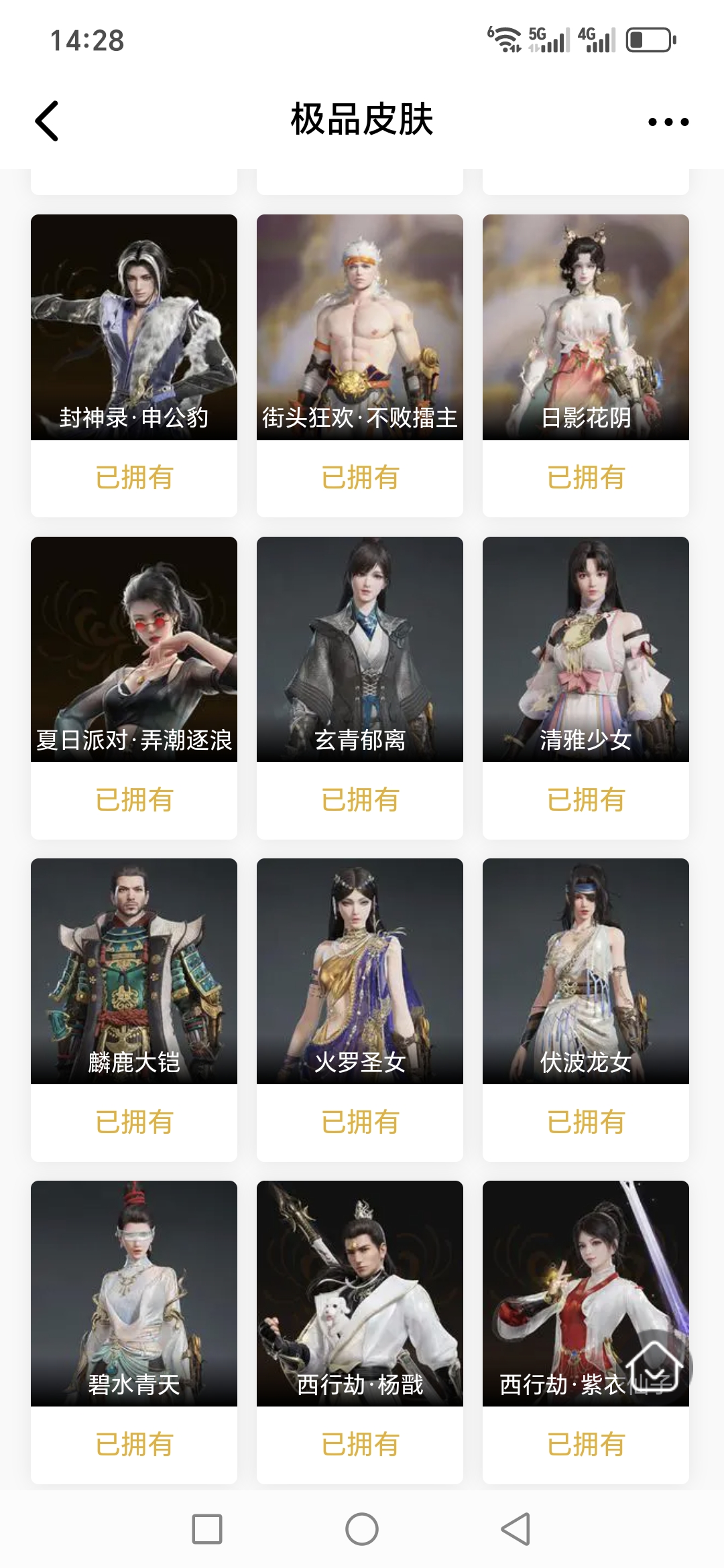
Task: Select the 火罗圣女 skin
Action: (x=360, y=971)
